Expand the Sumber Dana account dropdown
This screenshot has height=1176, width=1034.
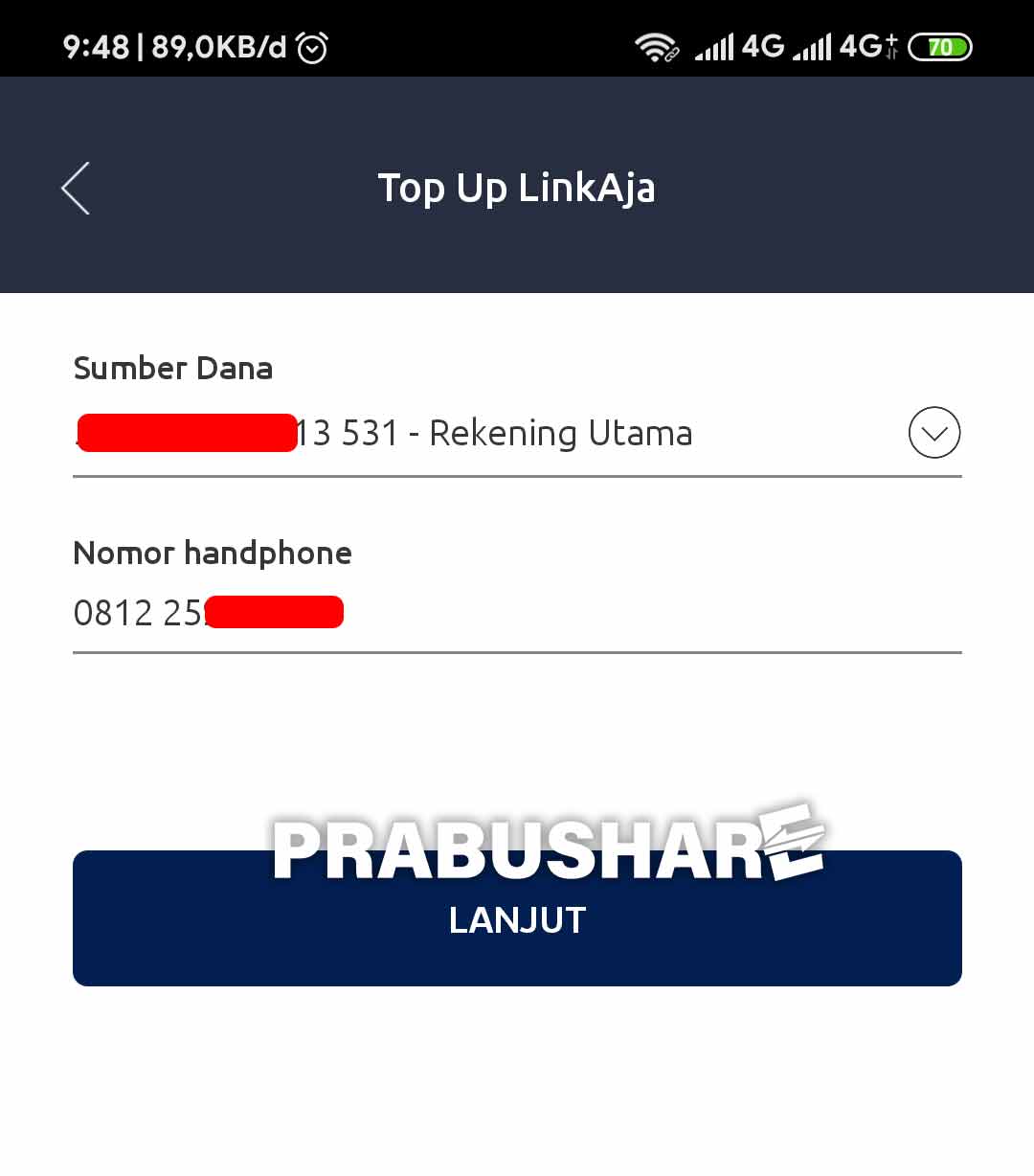coord(933,433)
